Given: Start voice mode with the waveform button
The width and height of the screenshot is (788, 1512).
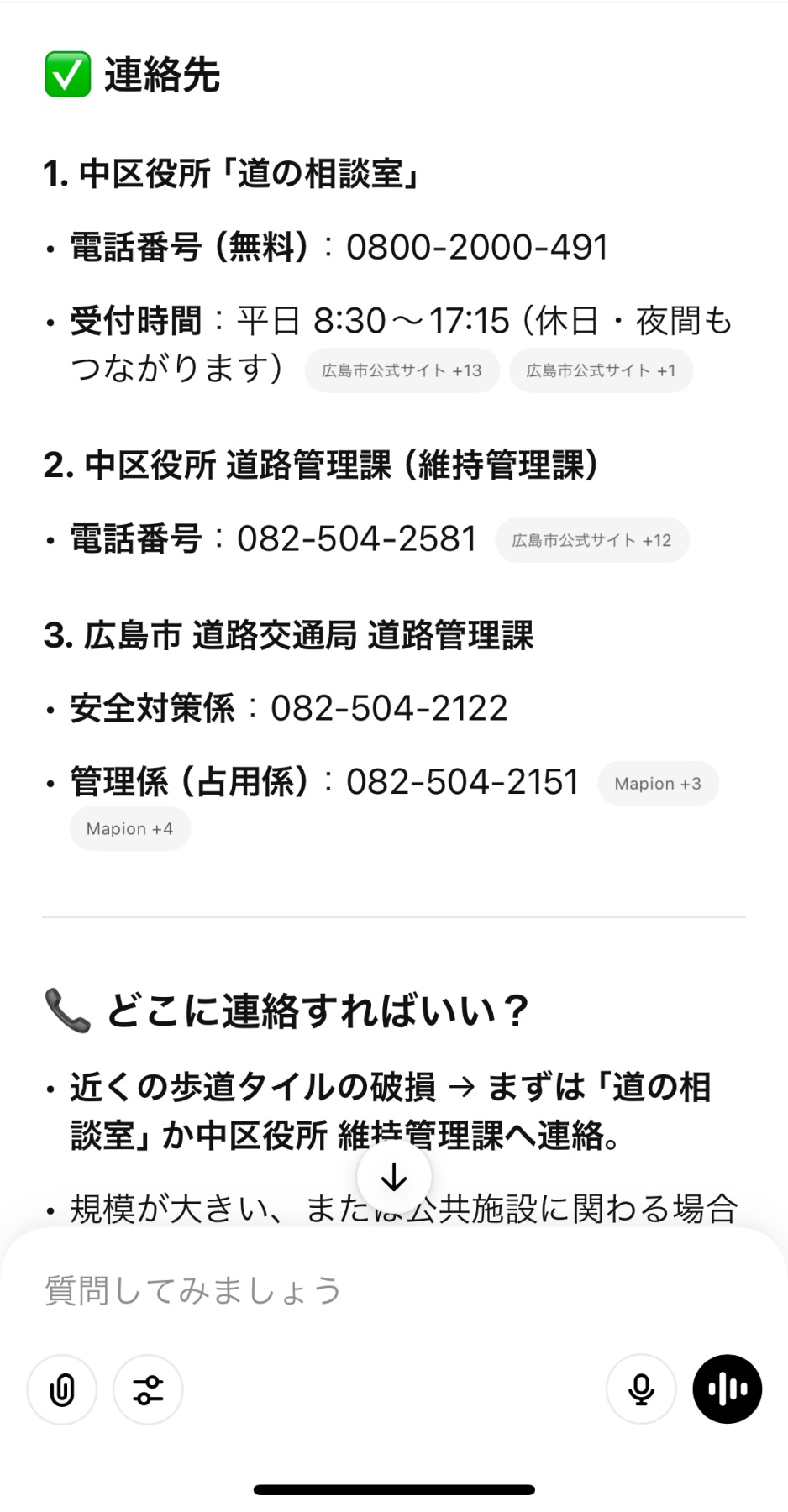Looking at the screenshot, I should pyautogui.click(x=728, y=1389).
